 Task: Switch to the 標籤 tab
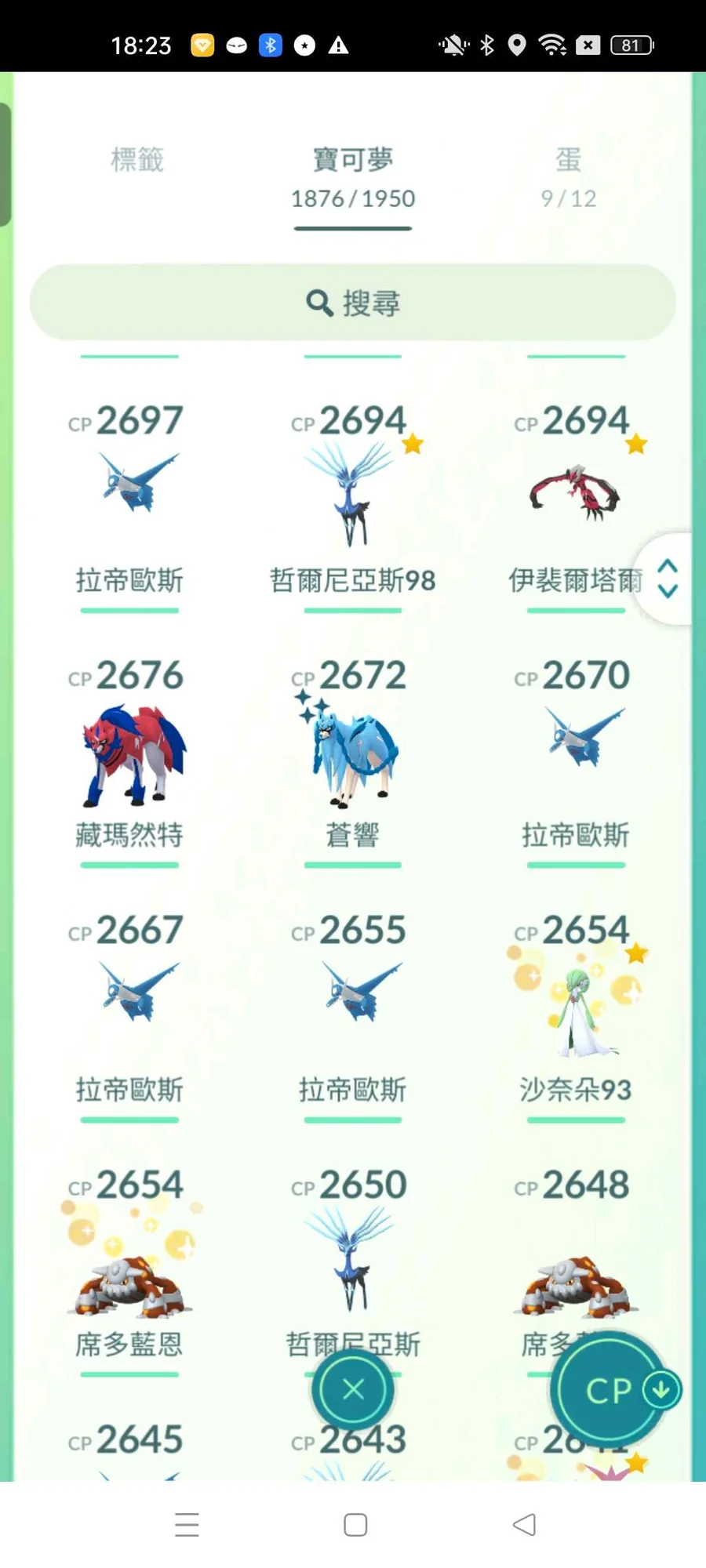point(137,161)
